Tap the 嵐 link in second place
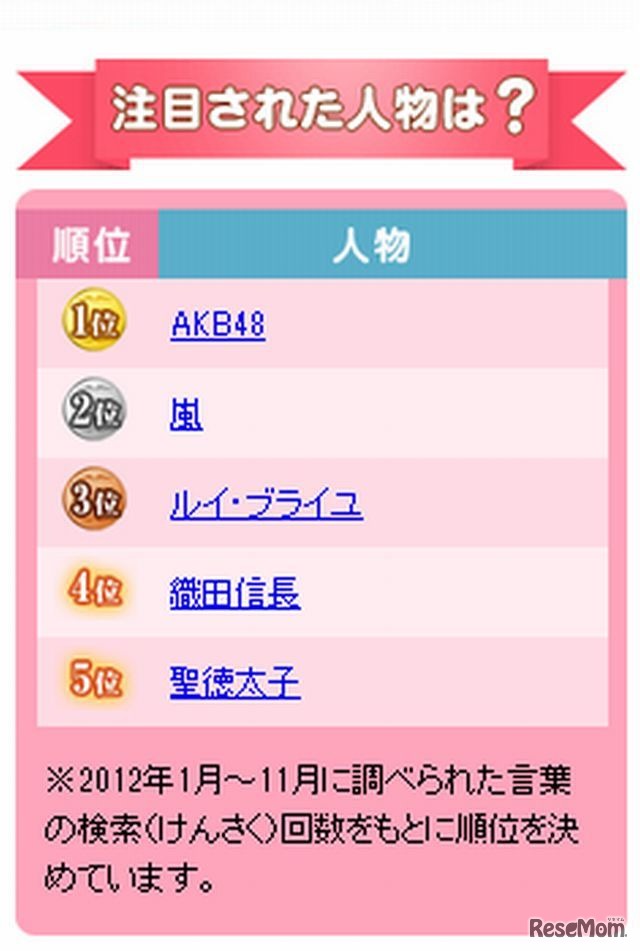The height and width of the screenshot is (951, 640). click(186, 415)
